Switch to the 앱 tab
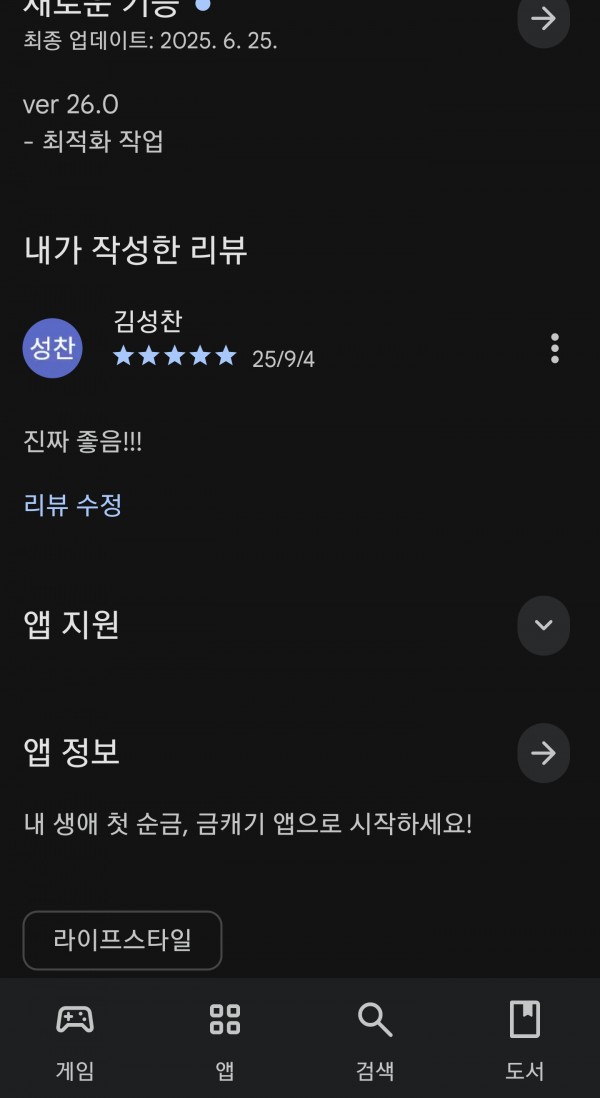This screenshot has width=600, height=1098. (x=225, y=1040)
